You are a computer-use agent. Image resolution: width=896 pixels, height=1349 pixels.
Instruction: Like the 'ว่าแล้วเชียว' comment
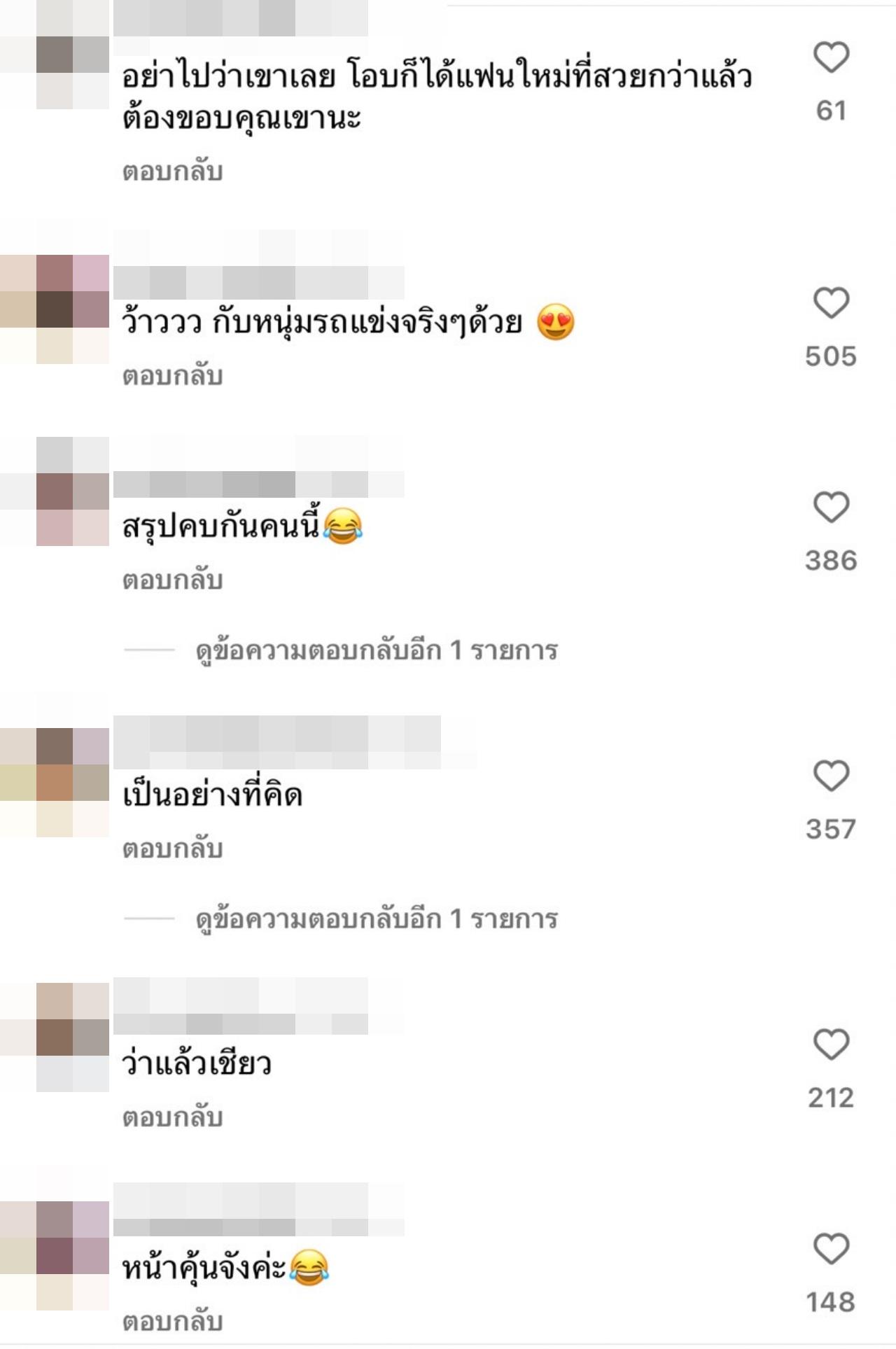click(x=831, y=1045)
